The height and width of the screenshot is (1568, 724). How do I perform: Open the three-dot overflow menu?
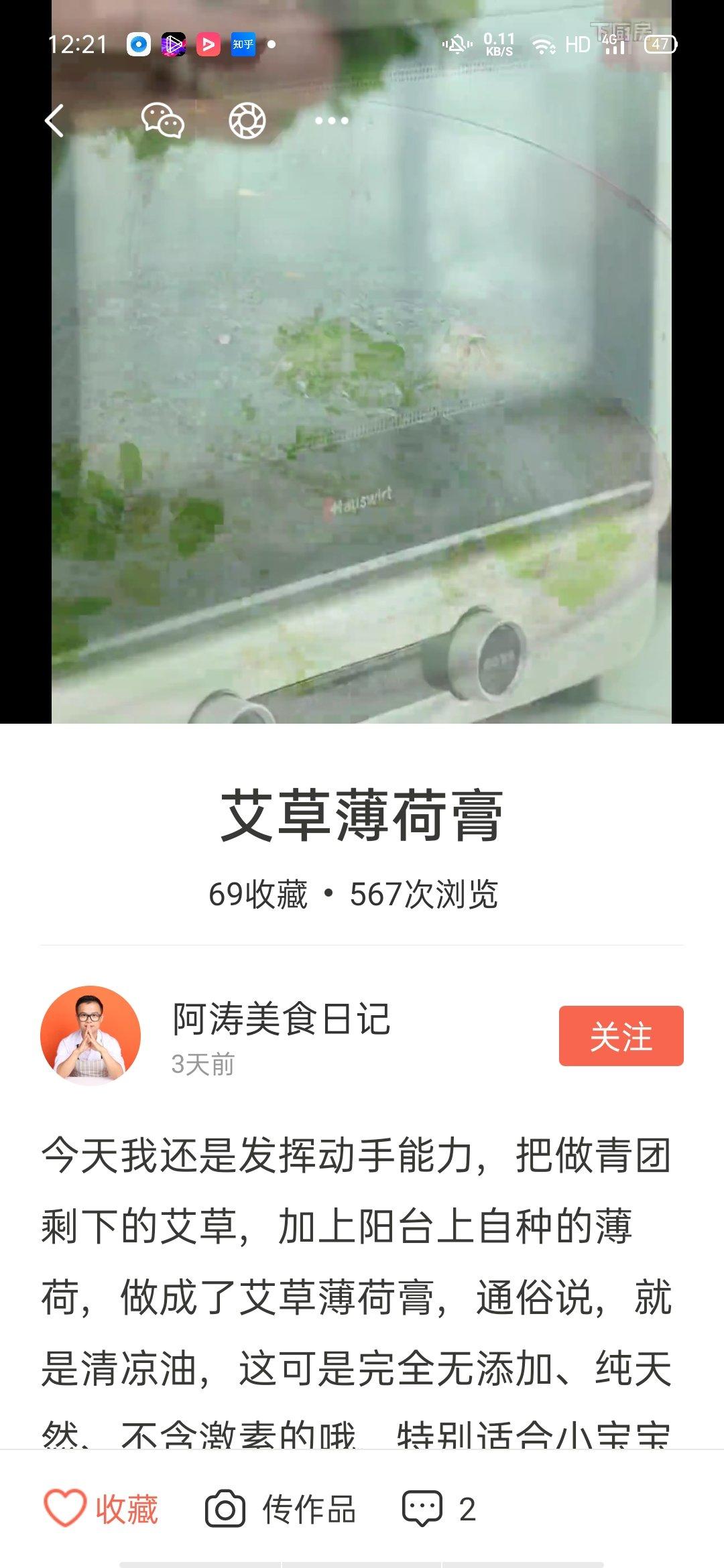point(332,121)
